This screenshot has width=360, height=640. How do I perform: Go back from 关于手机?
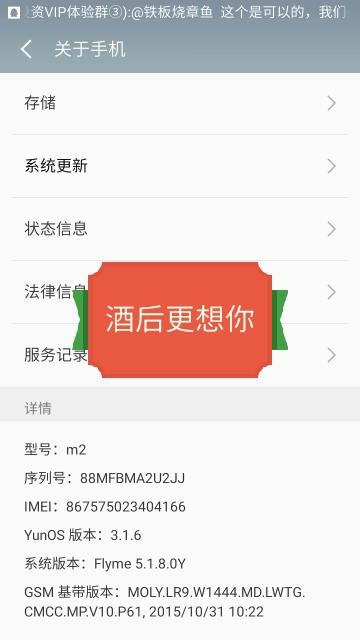(26, 49)
